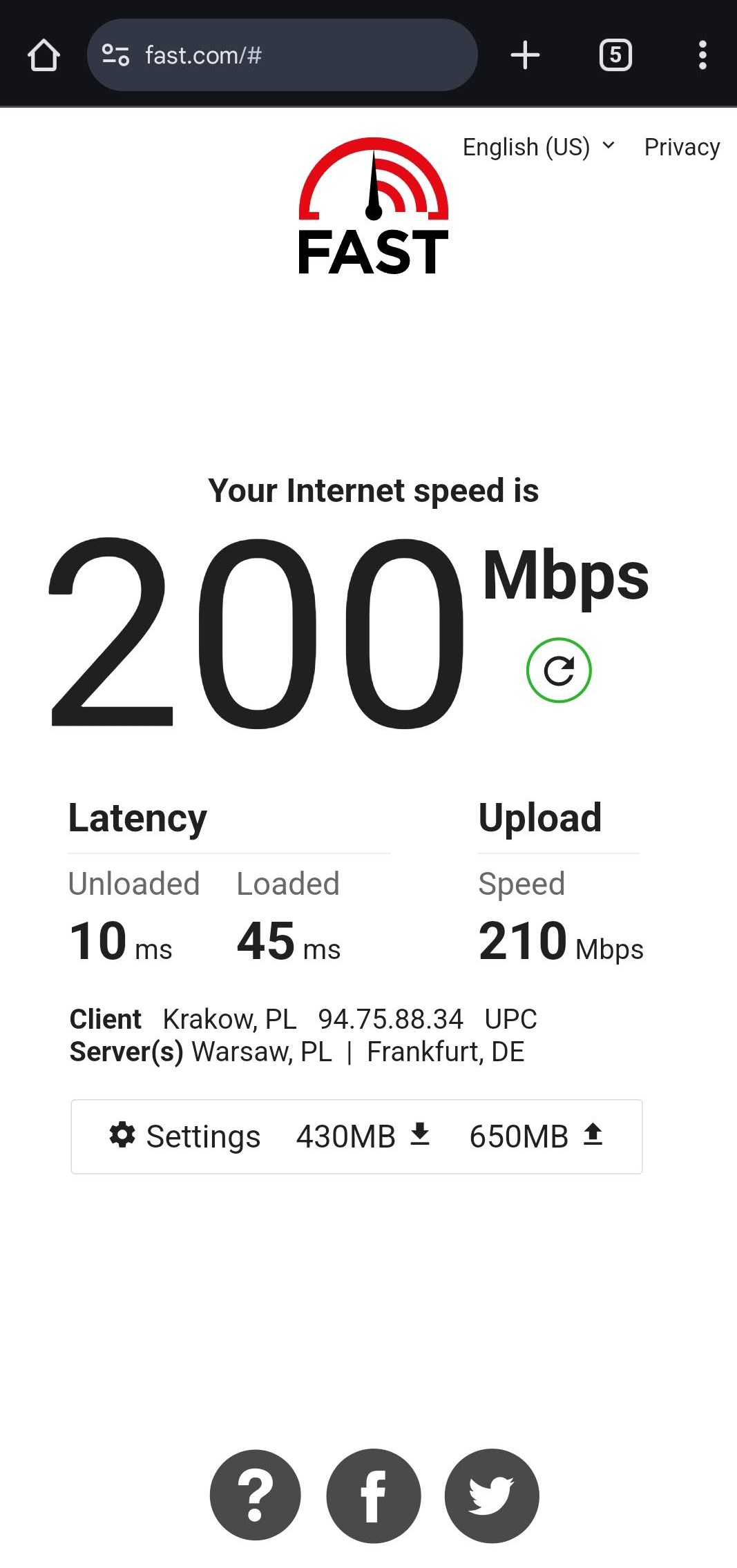
Task: Go to the browser home page
Action: tap(44, 55)
